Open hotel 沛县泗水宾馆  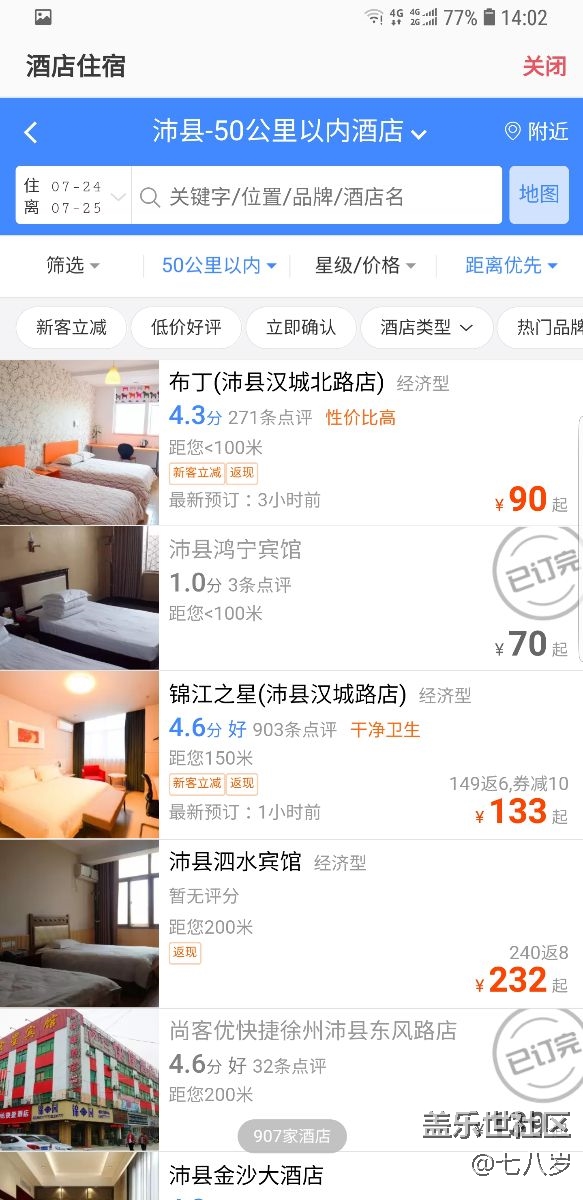pyautogui.click(x=291, y=923)
